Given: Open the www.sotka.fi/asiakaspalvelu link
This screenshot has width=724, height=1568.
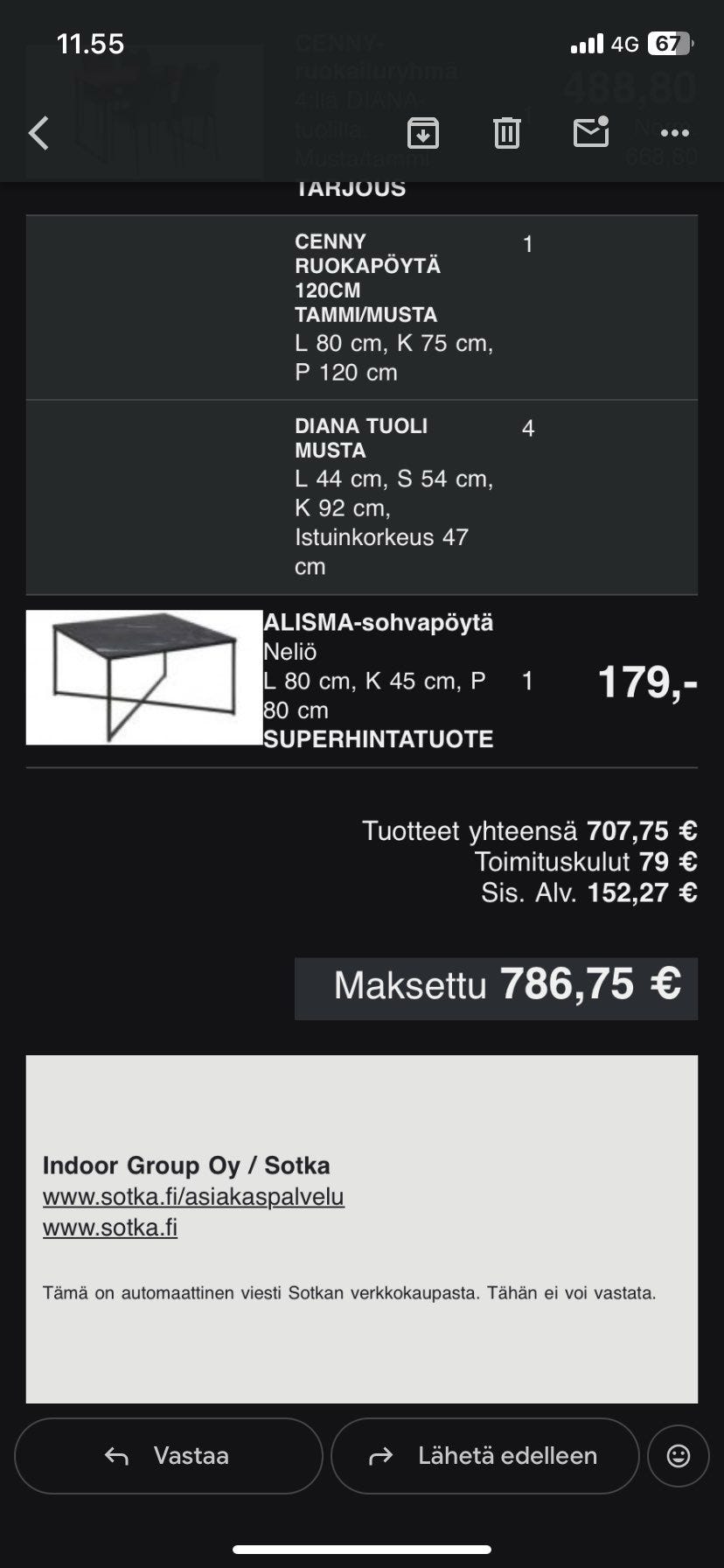Looking at the screenshot, I should tap(193, 1196).
